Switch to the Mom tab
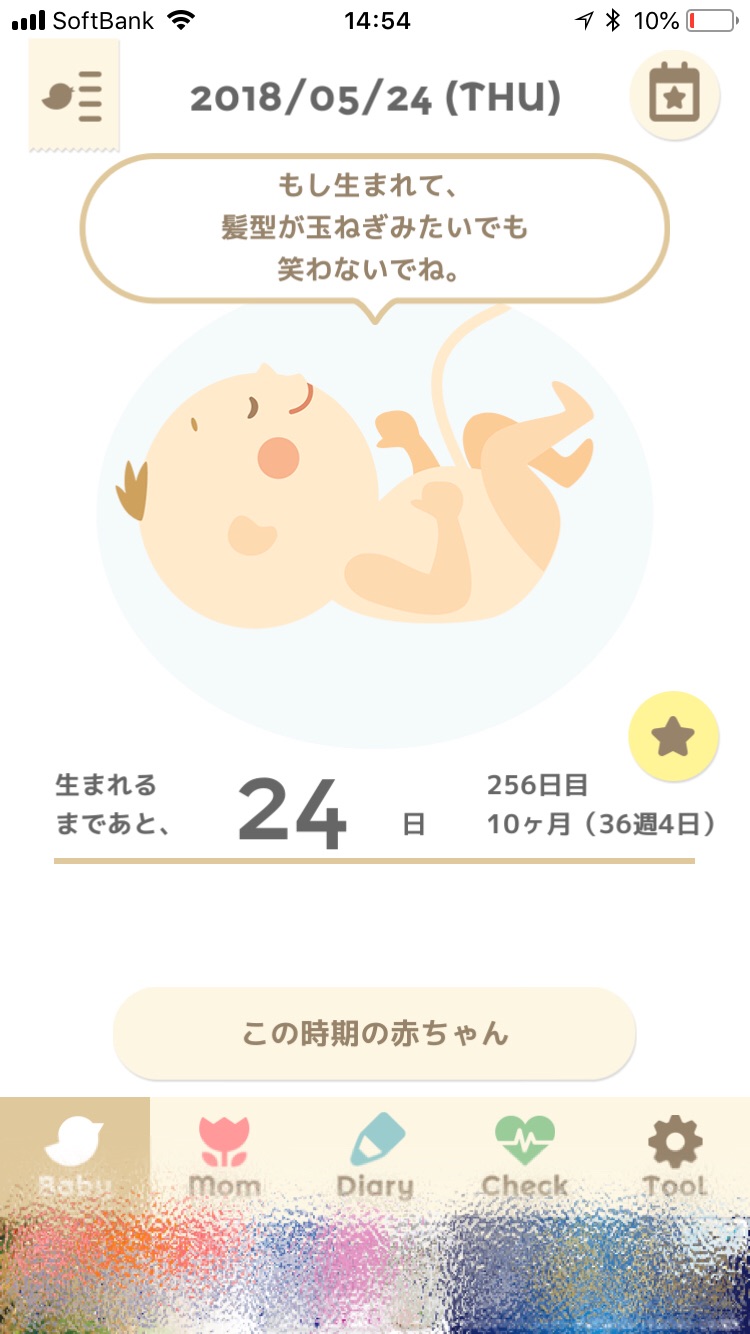750x1334 pixels. click(x=225, y=1155)
